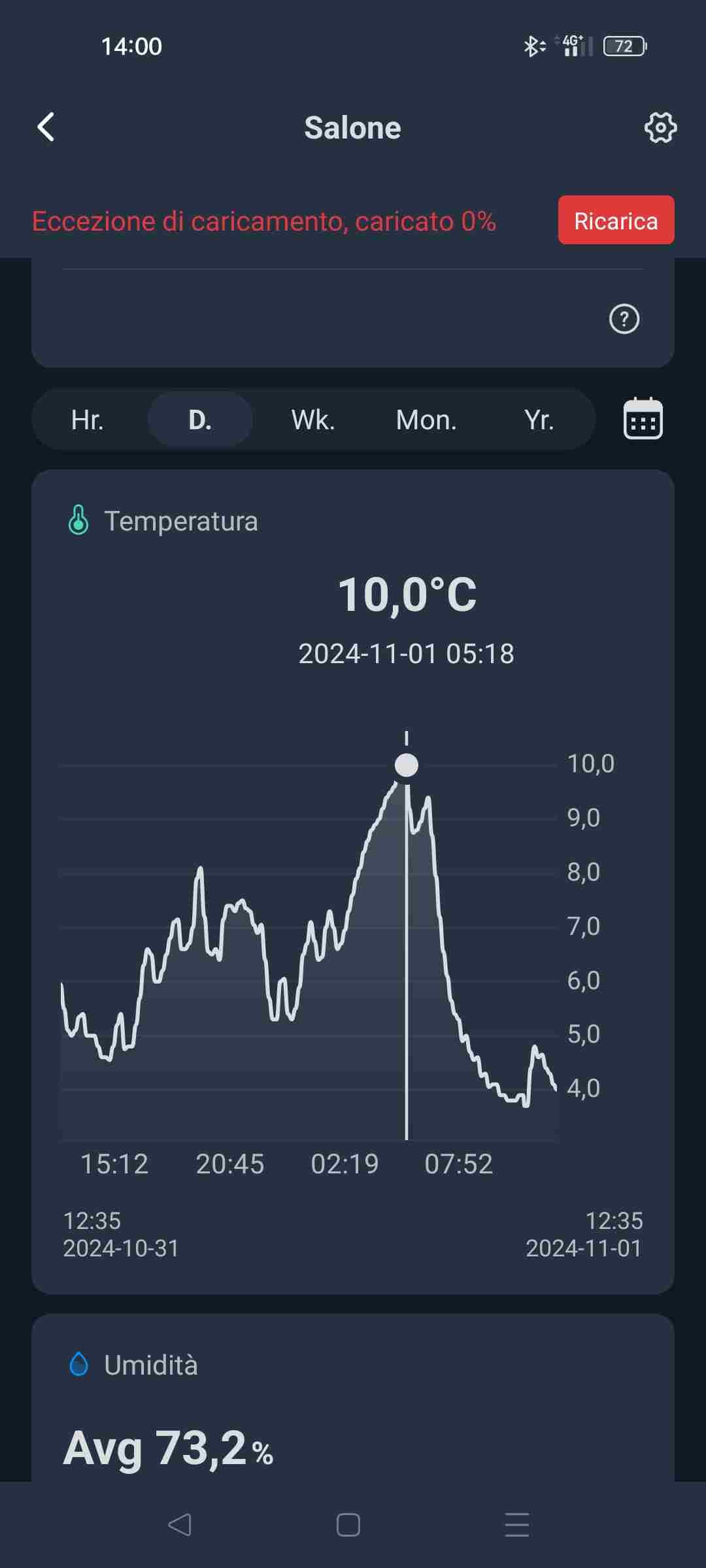Viewport: 706px width, 1568px height.
Task: Go back from the Salone screen
Action: pyautogui.click(x=46, y=127)
